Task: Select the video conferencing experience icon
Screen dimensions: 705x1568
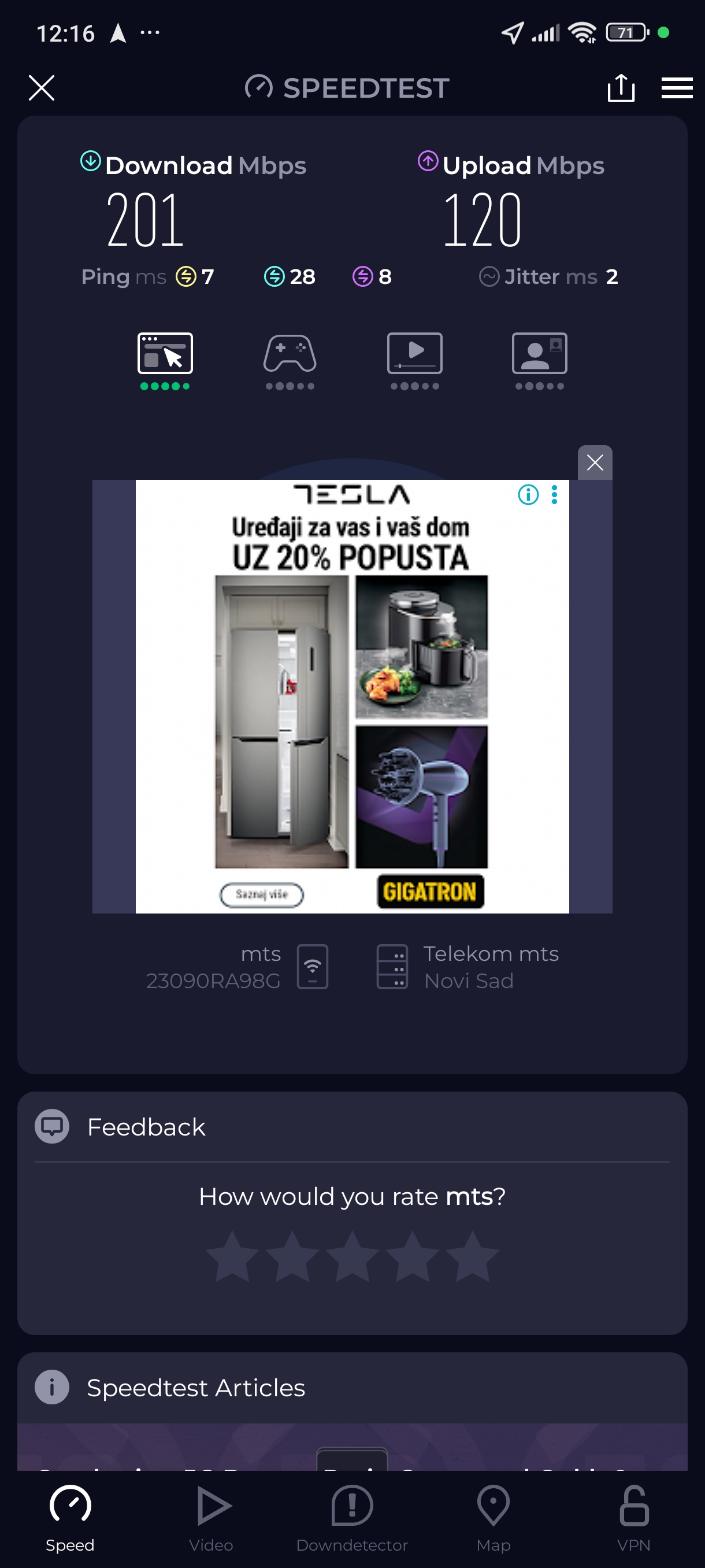Action: point(539,354)
